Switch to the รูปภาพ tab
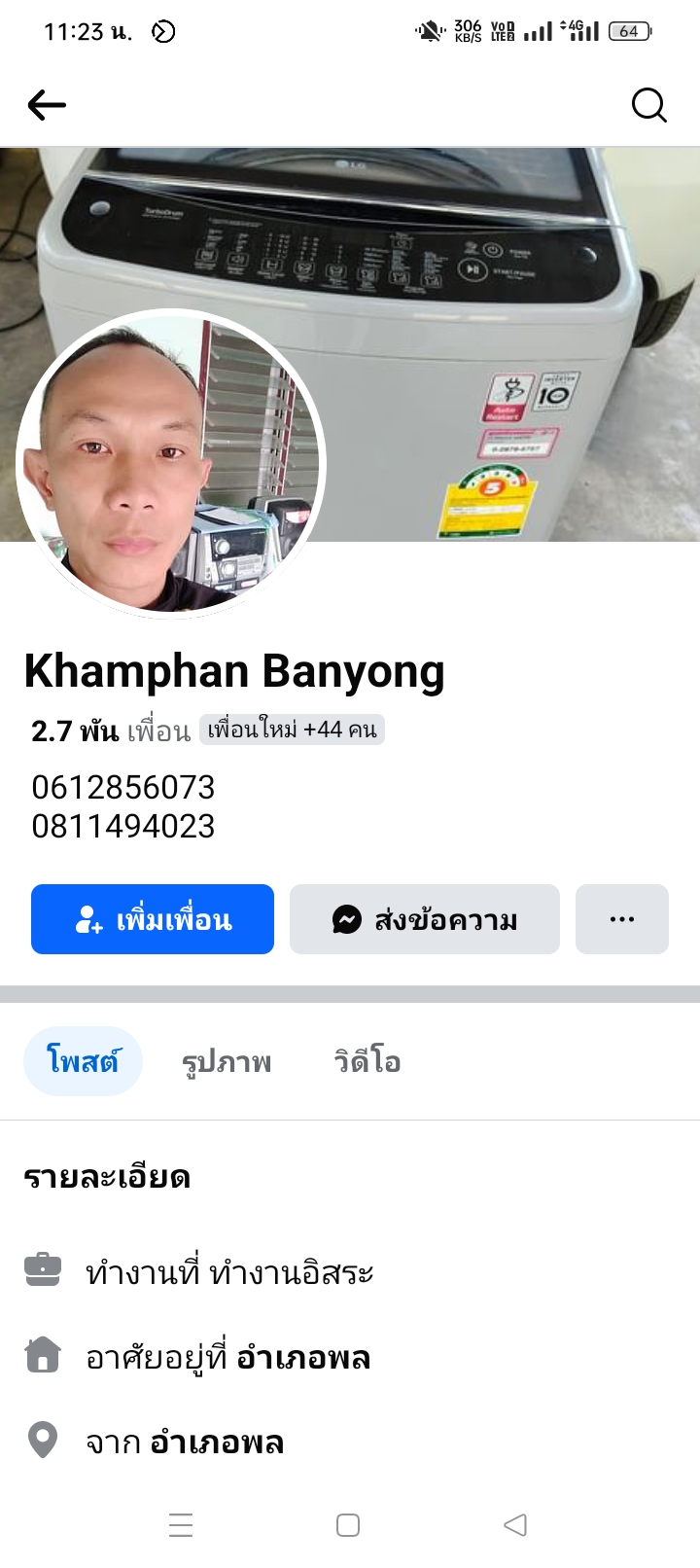The width and height of the screenshot is (700, 1568). tap(227, 1061)
